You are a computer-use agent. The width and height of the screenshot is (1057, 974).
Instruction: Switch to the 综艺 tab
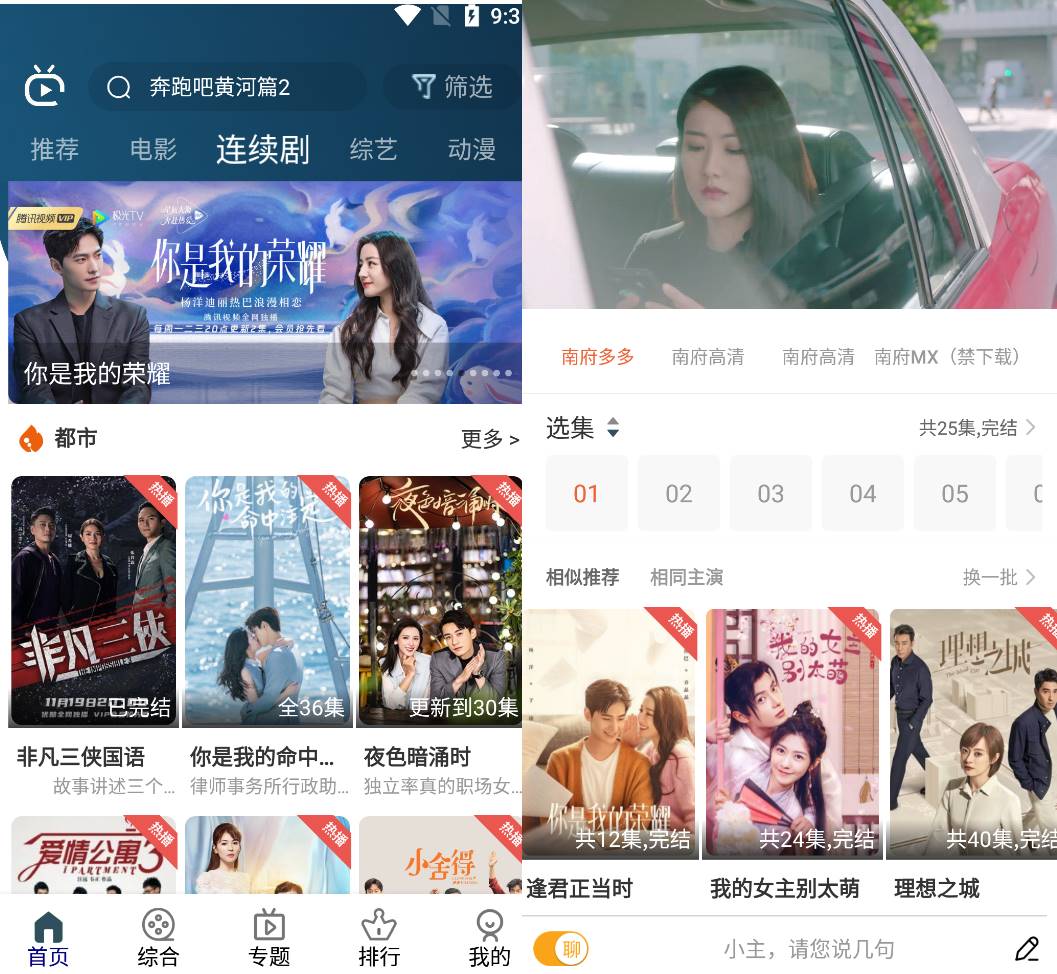(373, 150)
